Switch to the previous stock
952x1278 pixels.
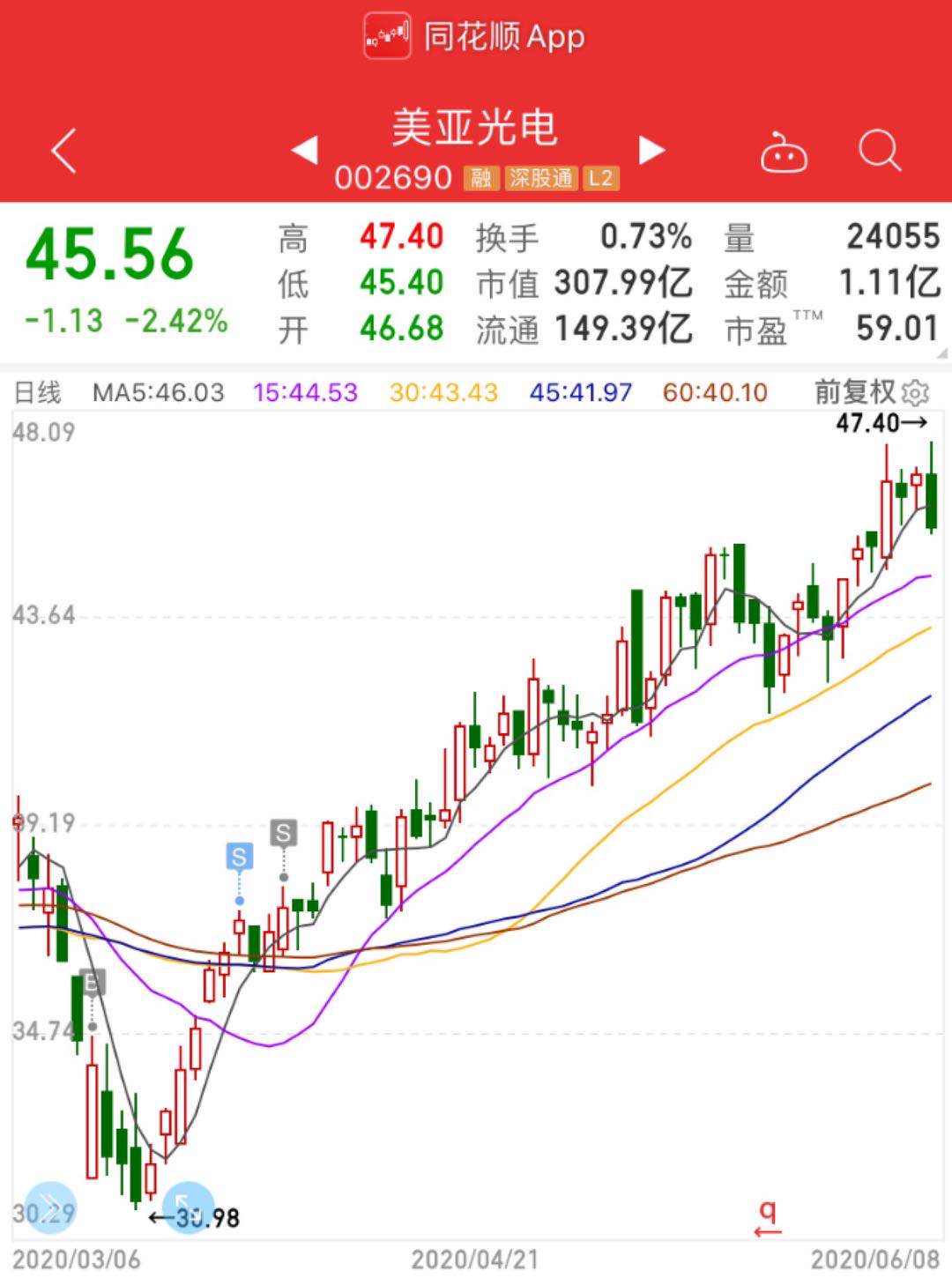(x=305, y=150)
